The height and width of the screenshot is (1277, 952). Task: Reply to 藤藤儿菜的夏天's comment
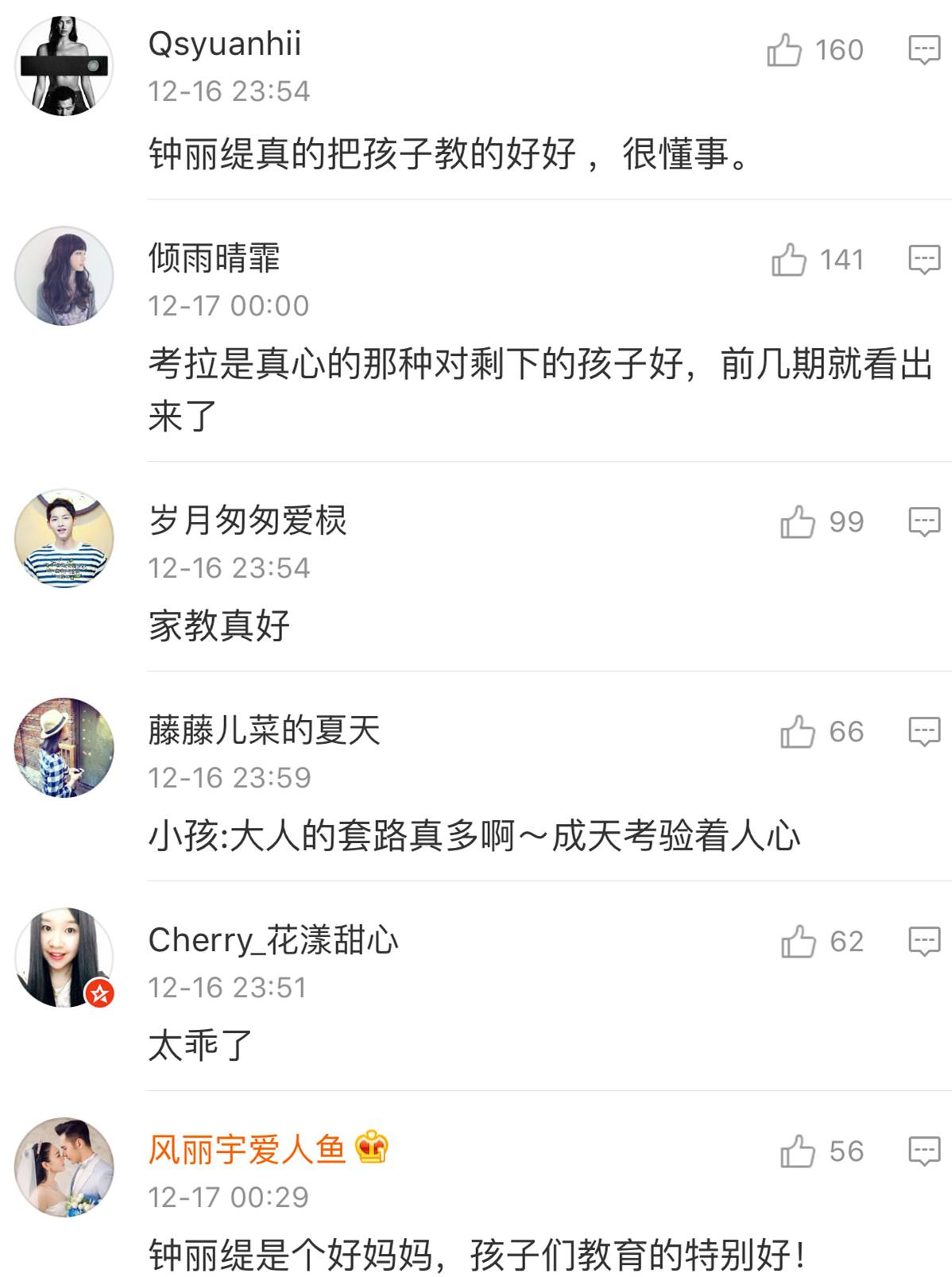coord(924,732)
